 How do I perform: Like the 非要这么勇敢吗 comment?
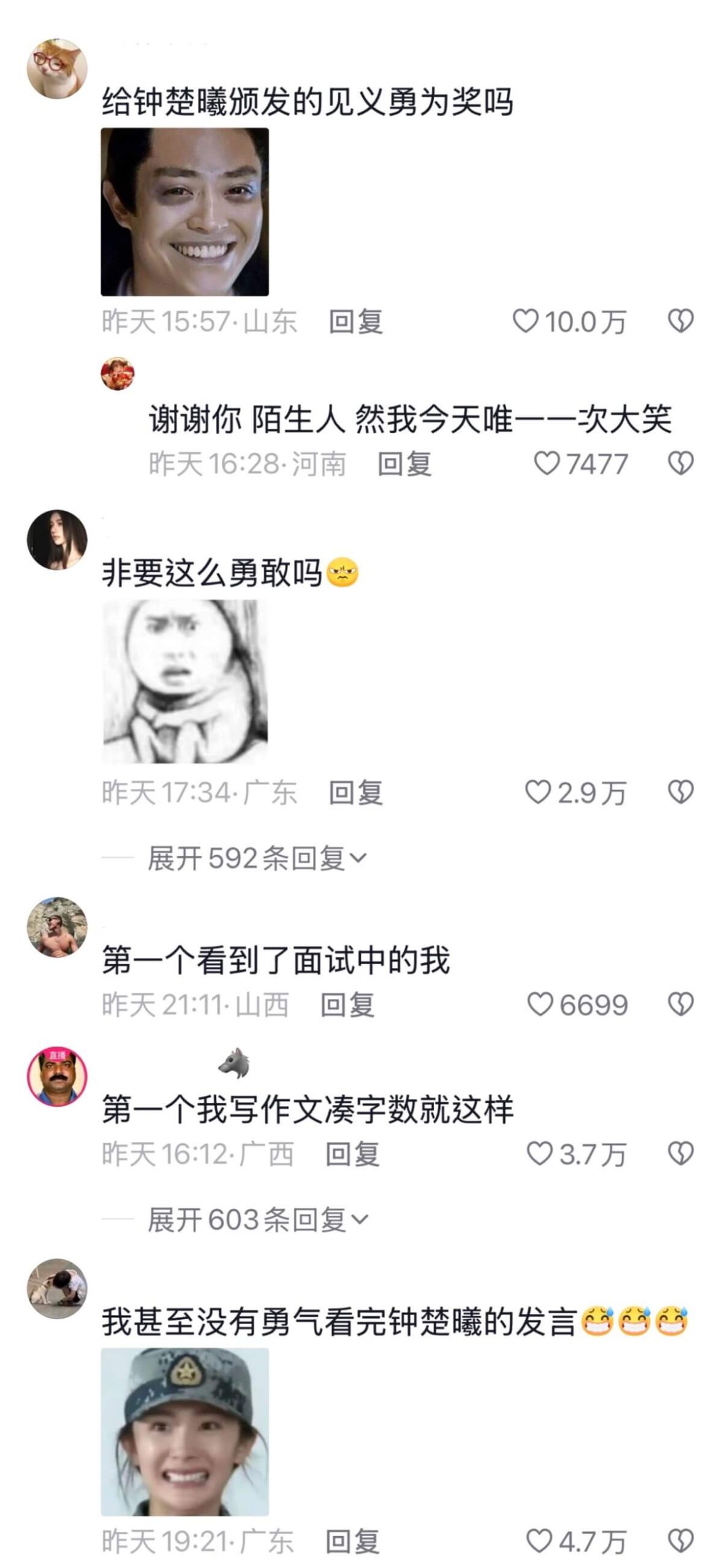pyautogui.click(x=537, y=792)
